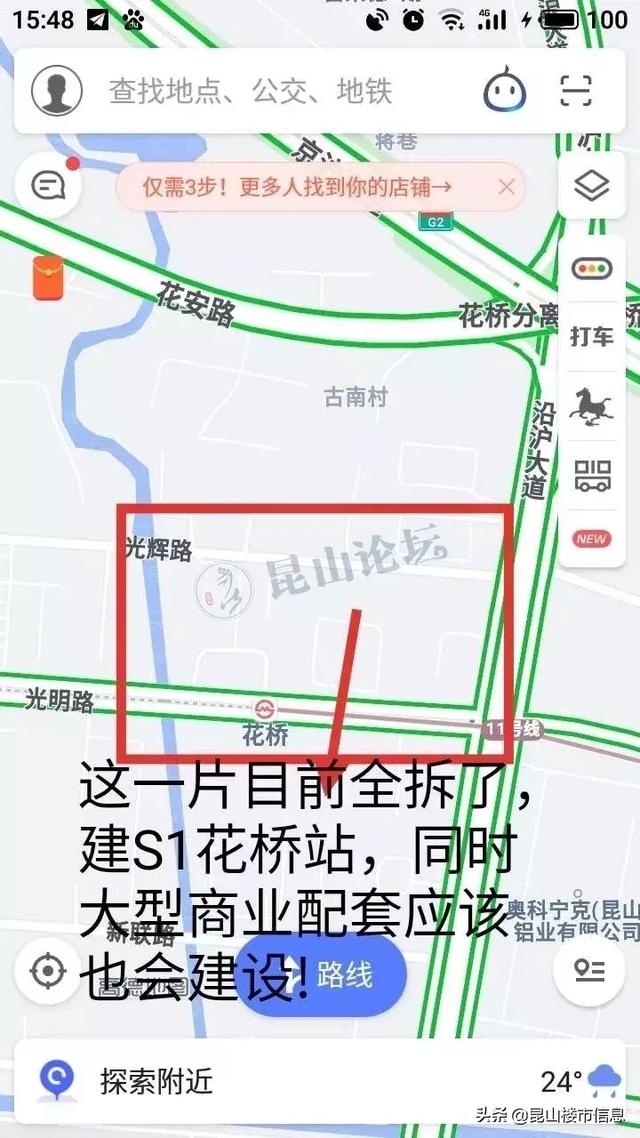Open the bus ride code icon
Viewport: 640px width, 1138px height.
point(592,475)
